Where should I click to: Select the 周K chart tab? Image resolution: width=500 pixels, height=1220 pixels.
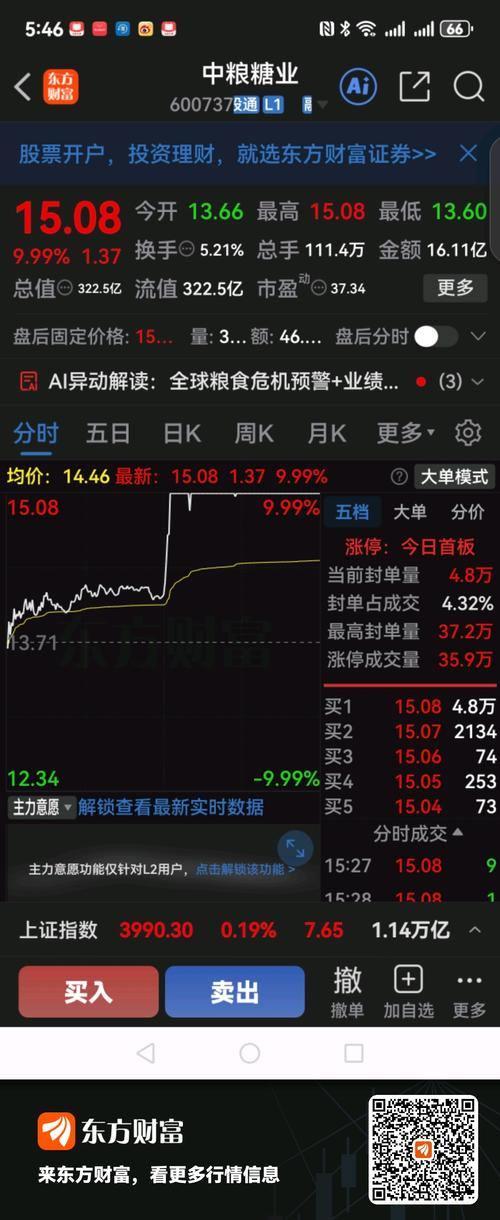pos(254,433)
